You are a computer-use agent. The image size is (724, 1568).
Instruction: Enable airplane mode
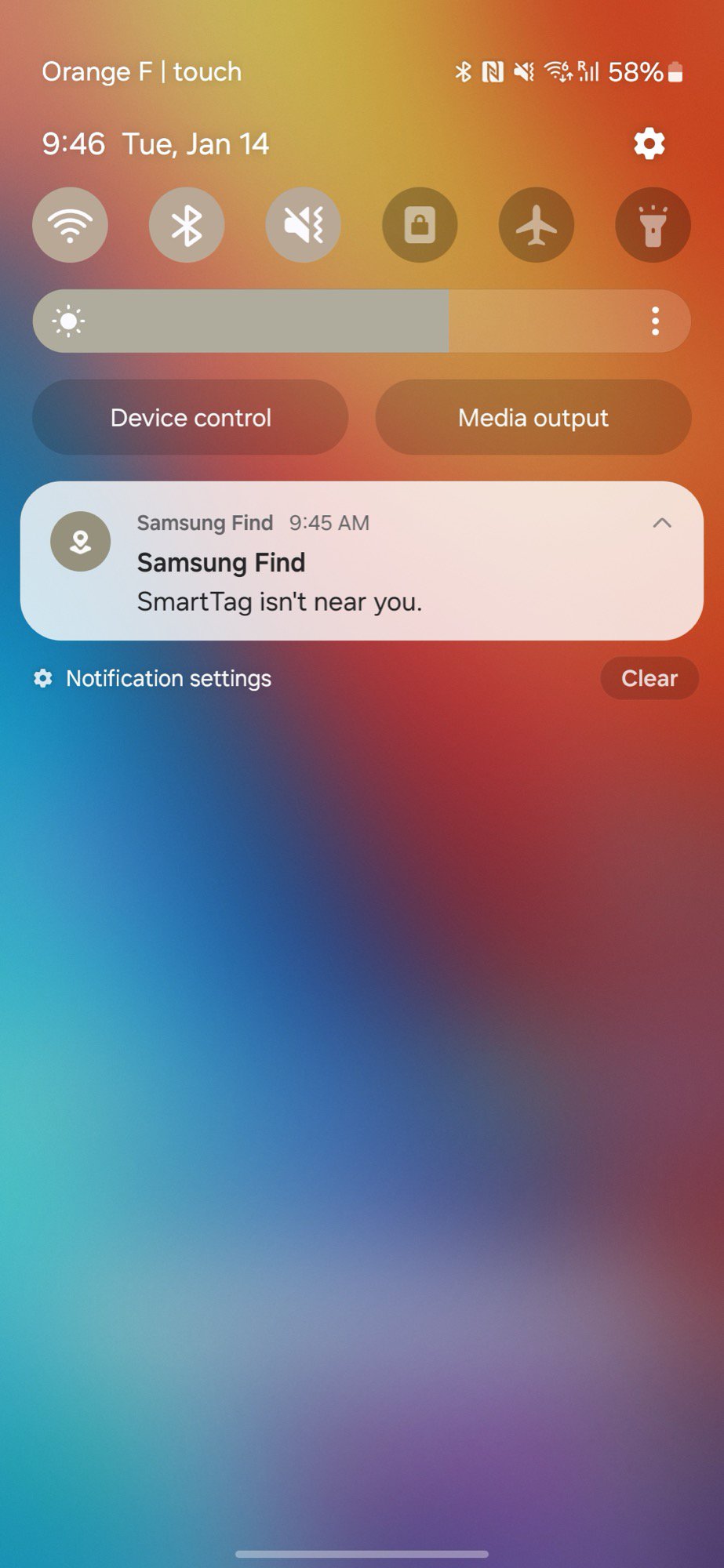(537, 225)
